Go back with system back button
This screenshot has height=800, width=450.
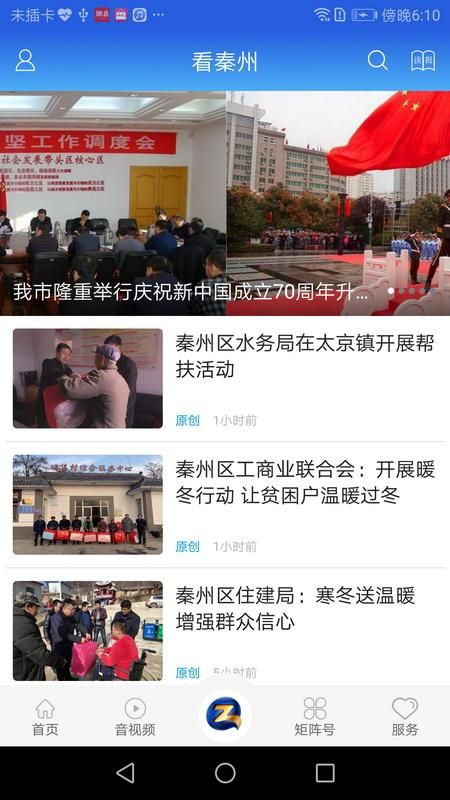pos(126,773)
